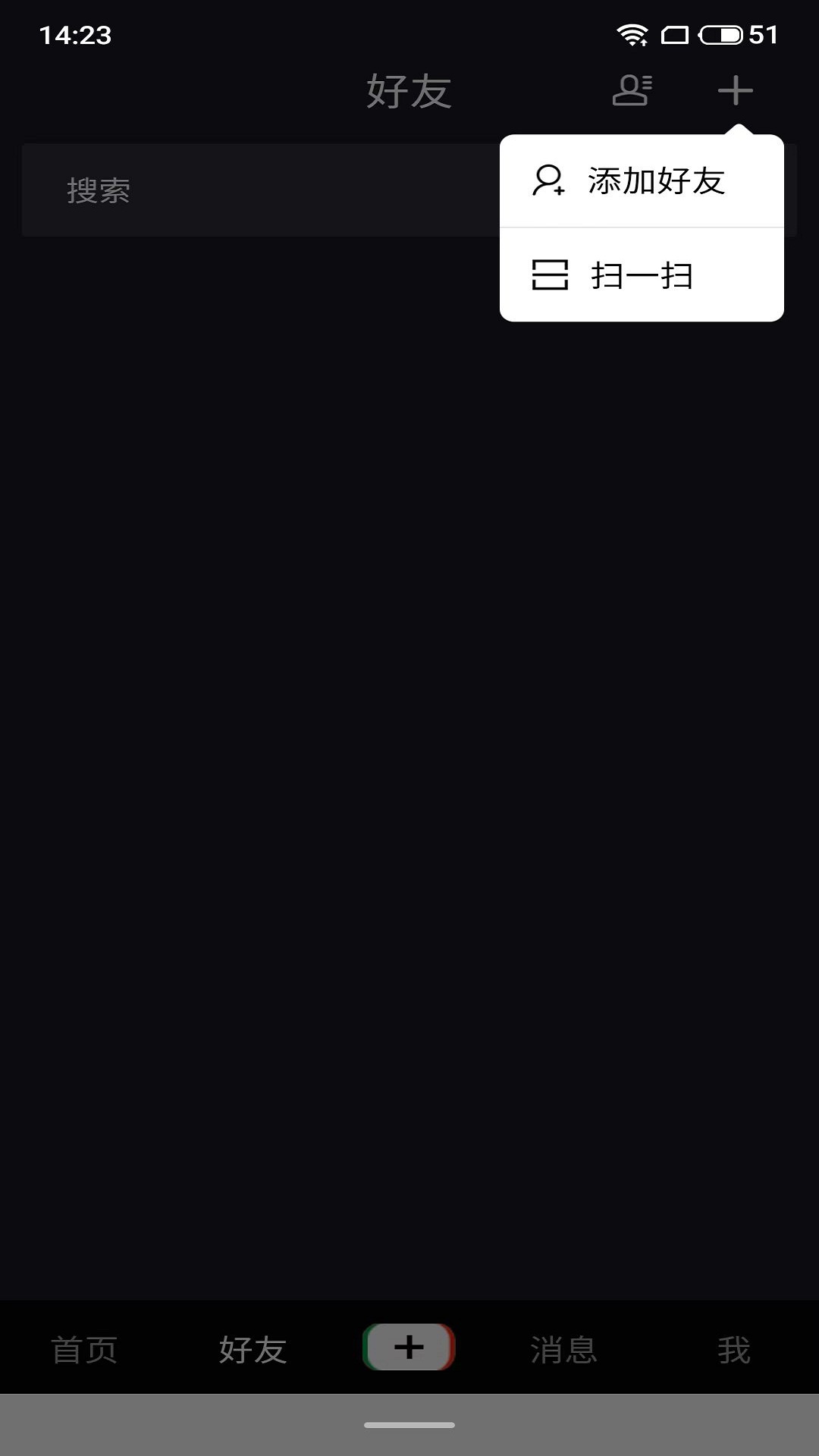Tap the 好友 page title
The image size is (819, 1456).
[x=409, y=91]
